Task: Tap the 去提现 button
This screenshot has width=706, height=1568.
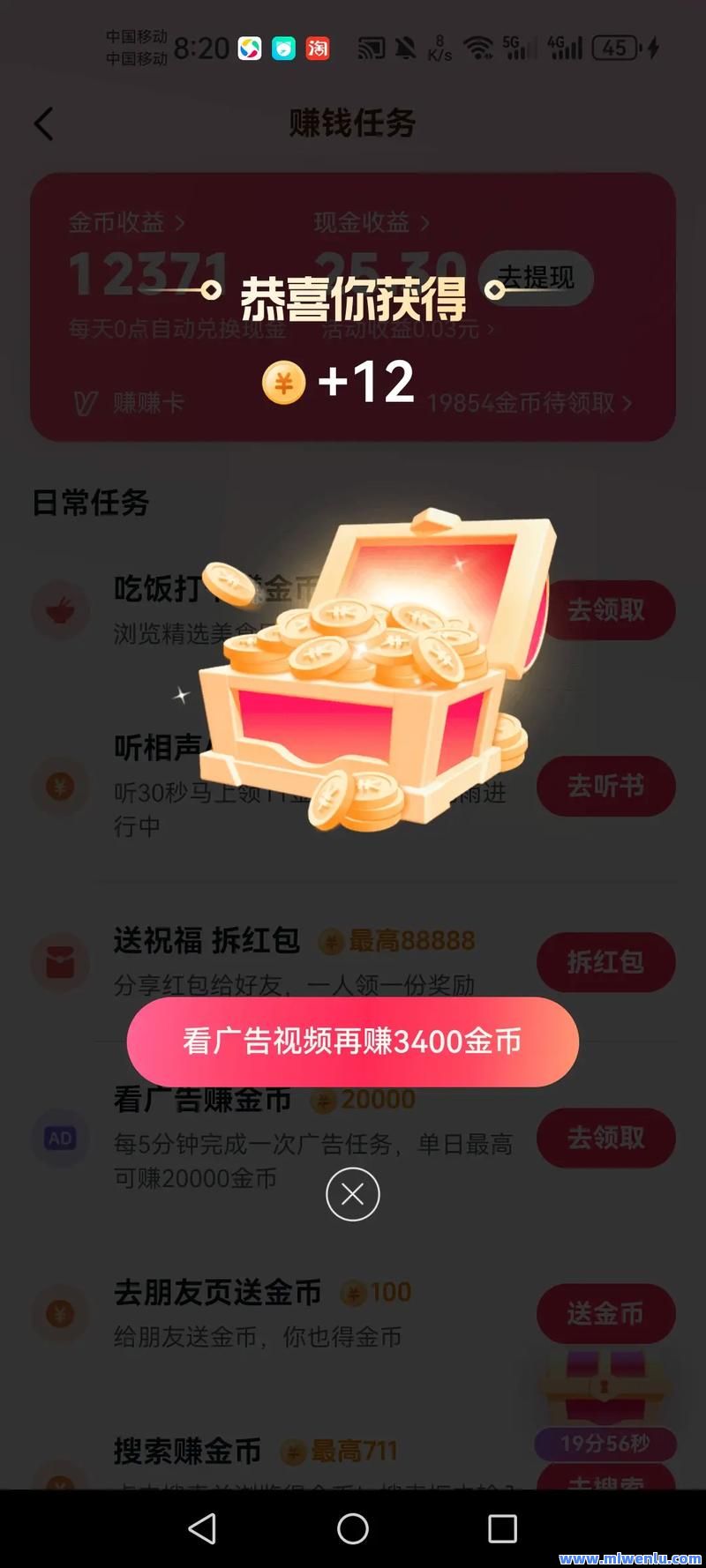Action: [536, 279]
